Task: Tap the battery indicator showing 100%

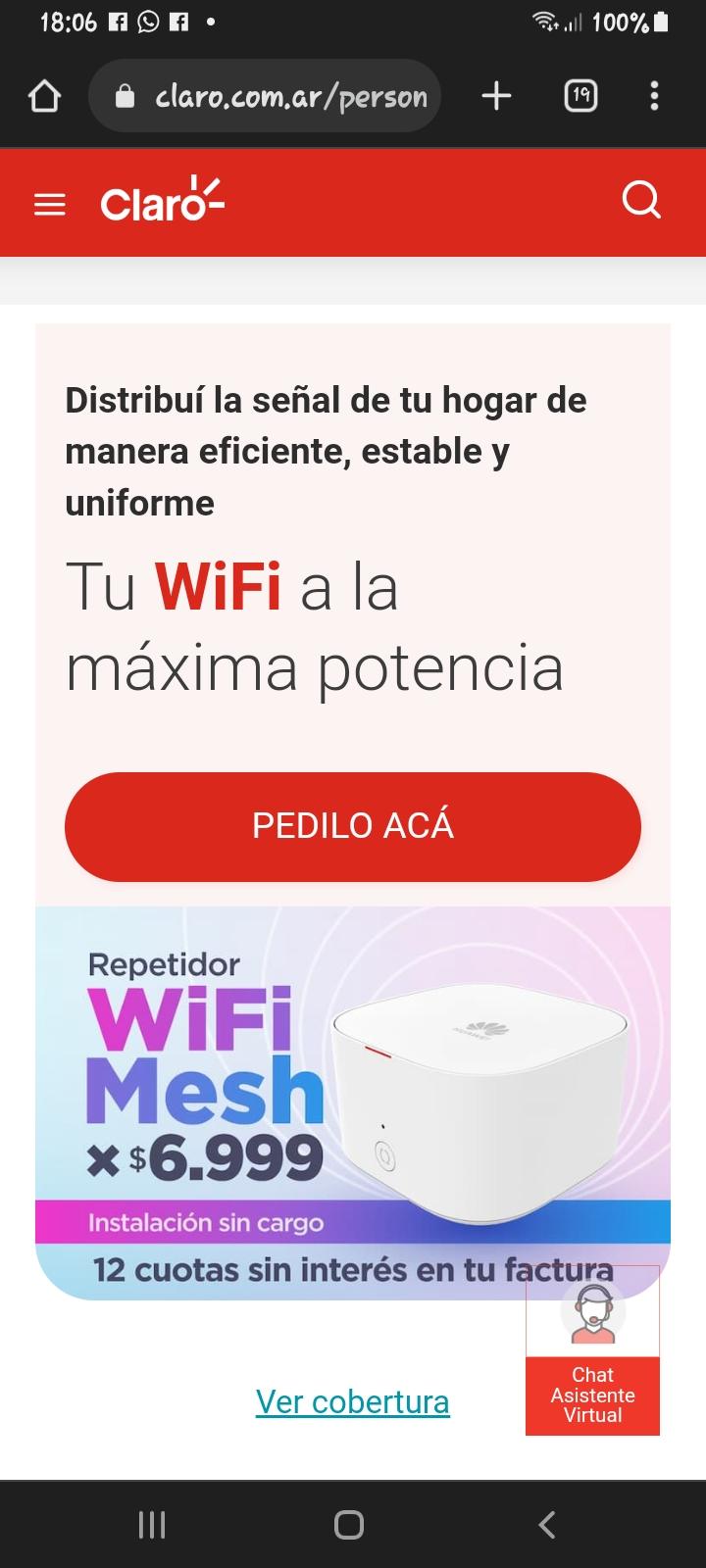Action: click(x=633, y=22)
